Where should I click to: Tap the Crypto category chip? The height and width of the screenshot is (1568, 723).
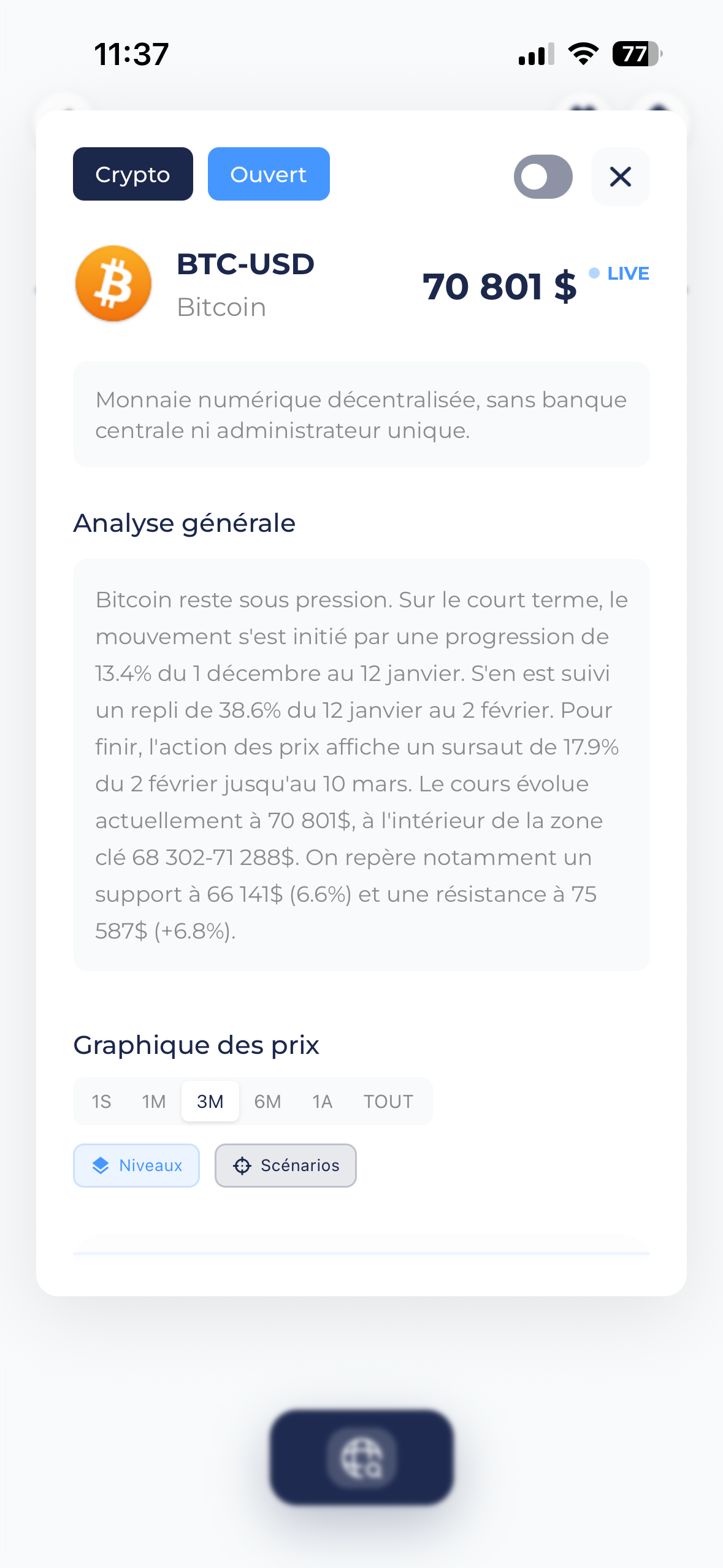click(x=132, y=174)
